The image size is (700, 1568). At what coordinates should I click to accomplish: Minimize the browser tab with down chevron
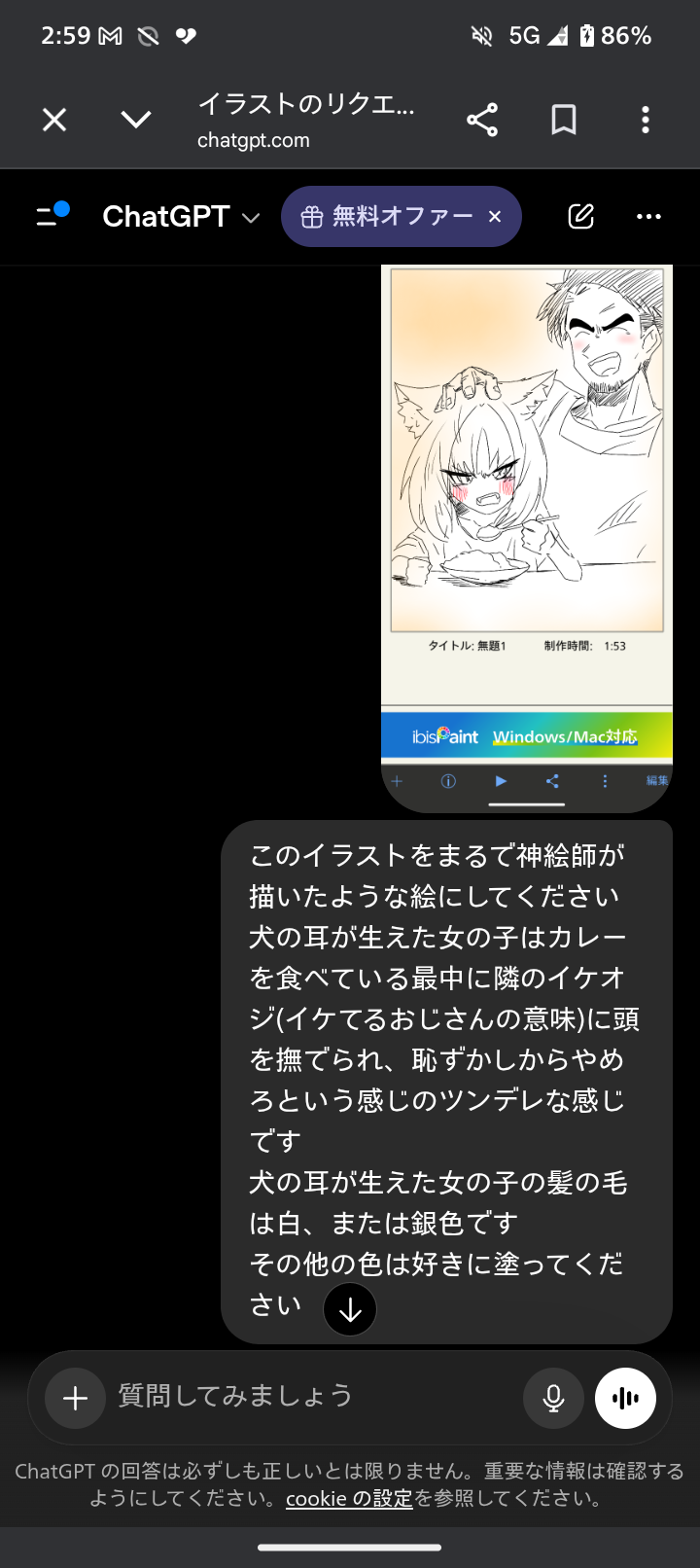coord(136,120)
